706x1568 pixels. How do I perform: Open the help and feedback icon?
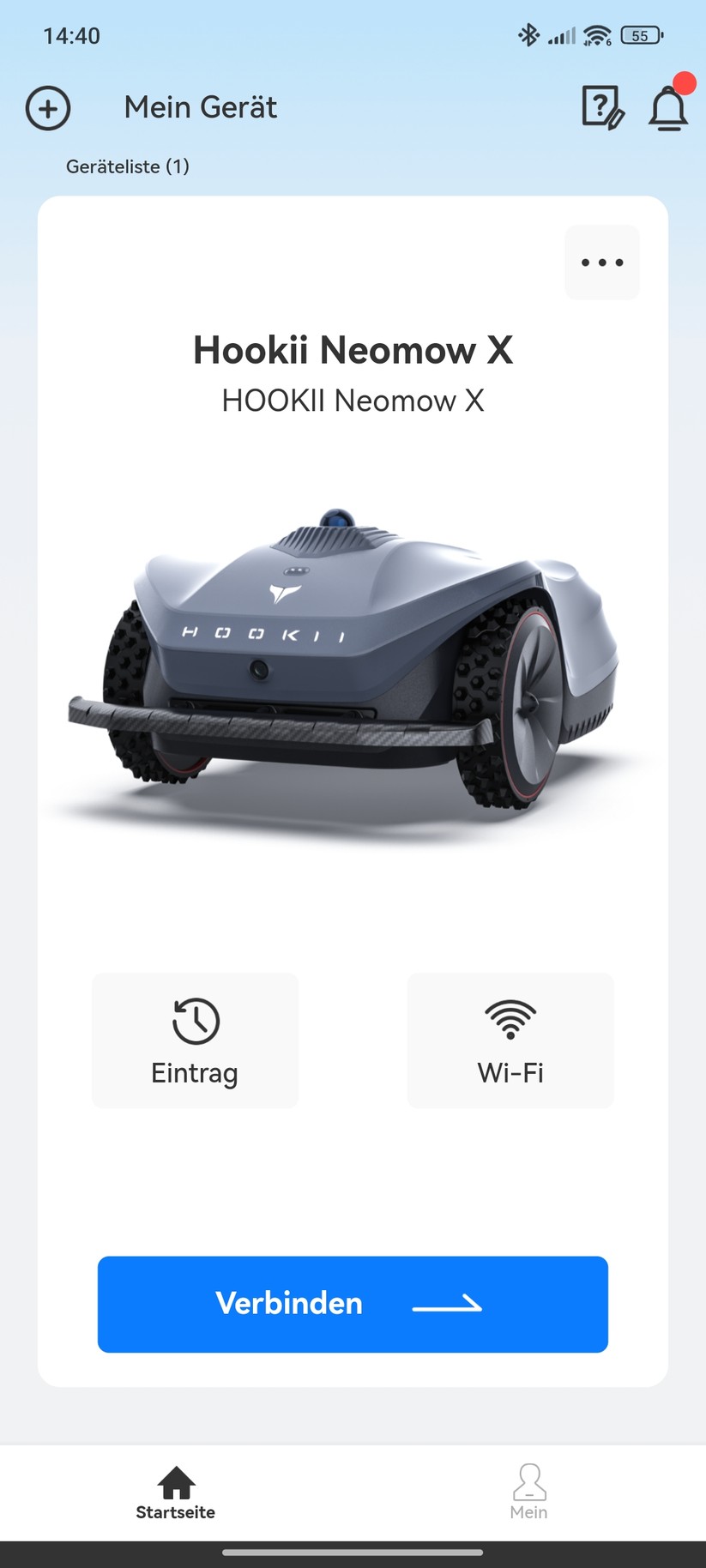tap(602, 108)
